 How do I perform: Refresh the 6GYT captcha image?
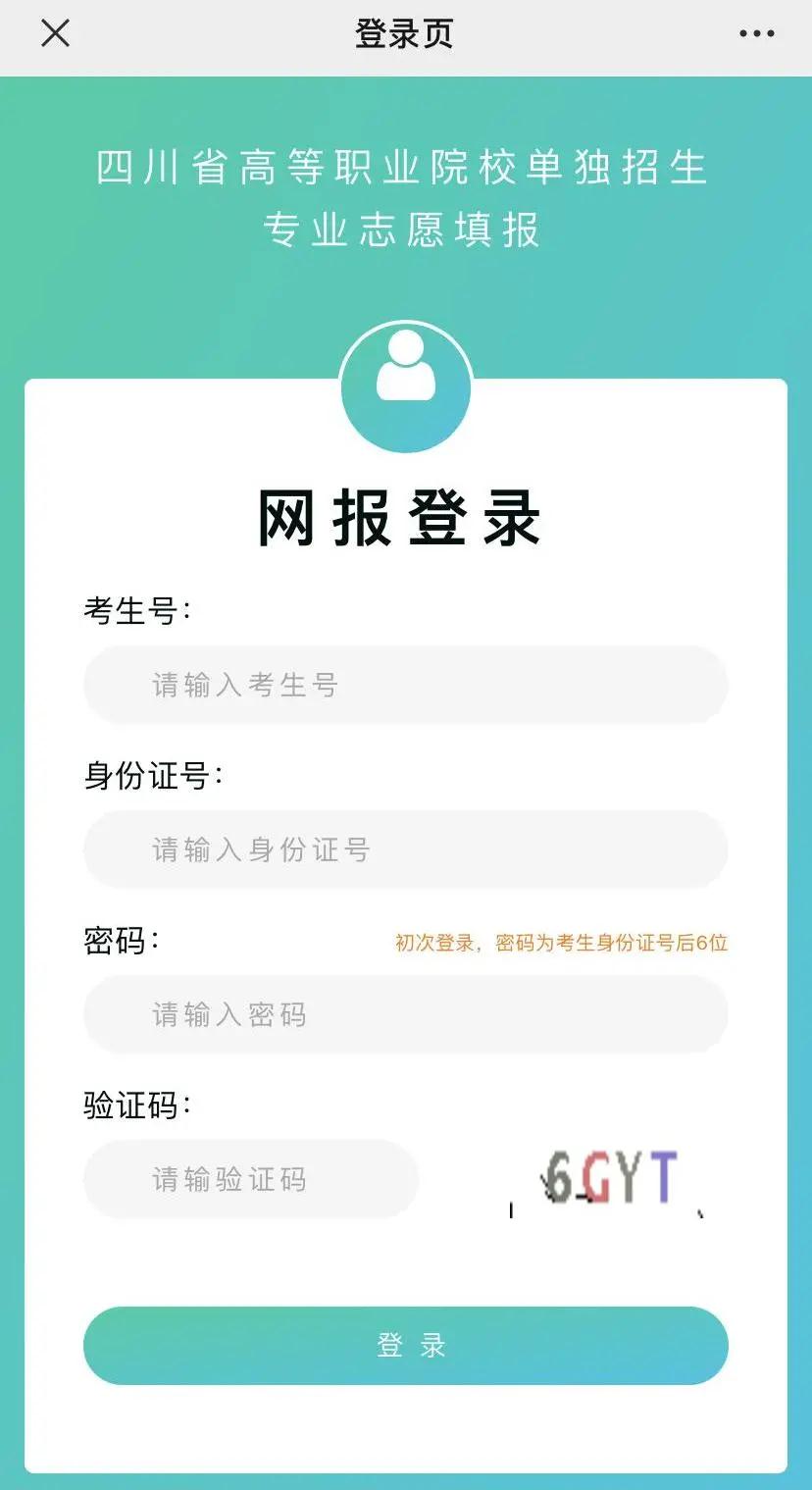(610, 1179)
